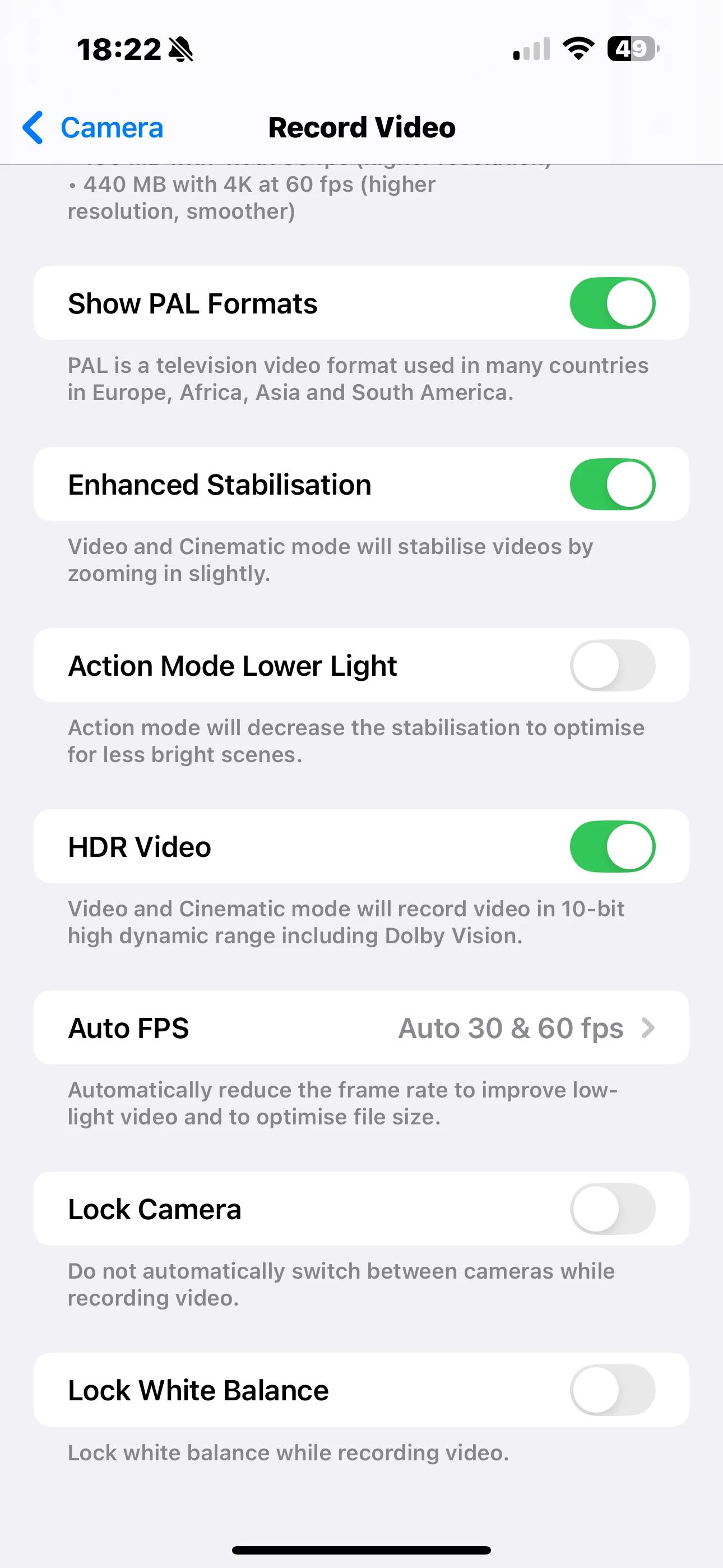Open Auto FPS options
The height and width of the screenshot is (1568, 723).
point(361,1028)
